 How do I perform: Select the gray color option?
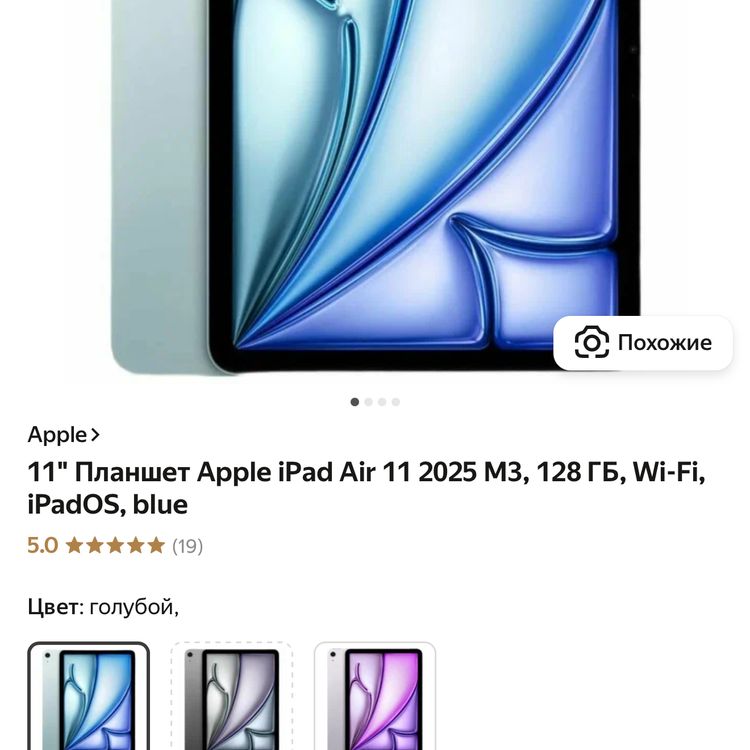click(232, 698)
